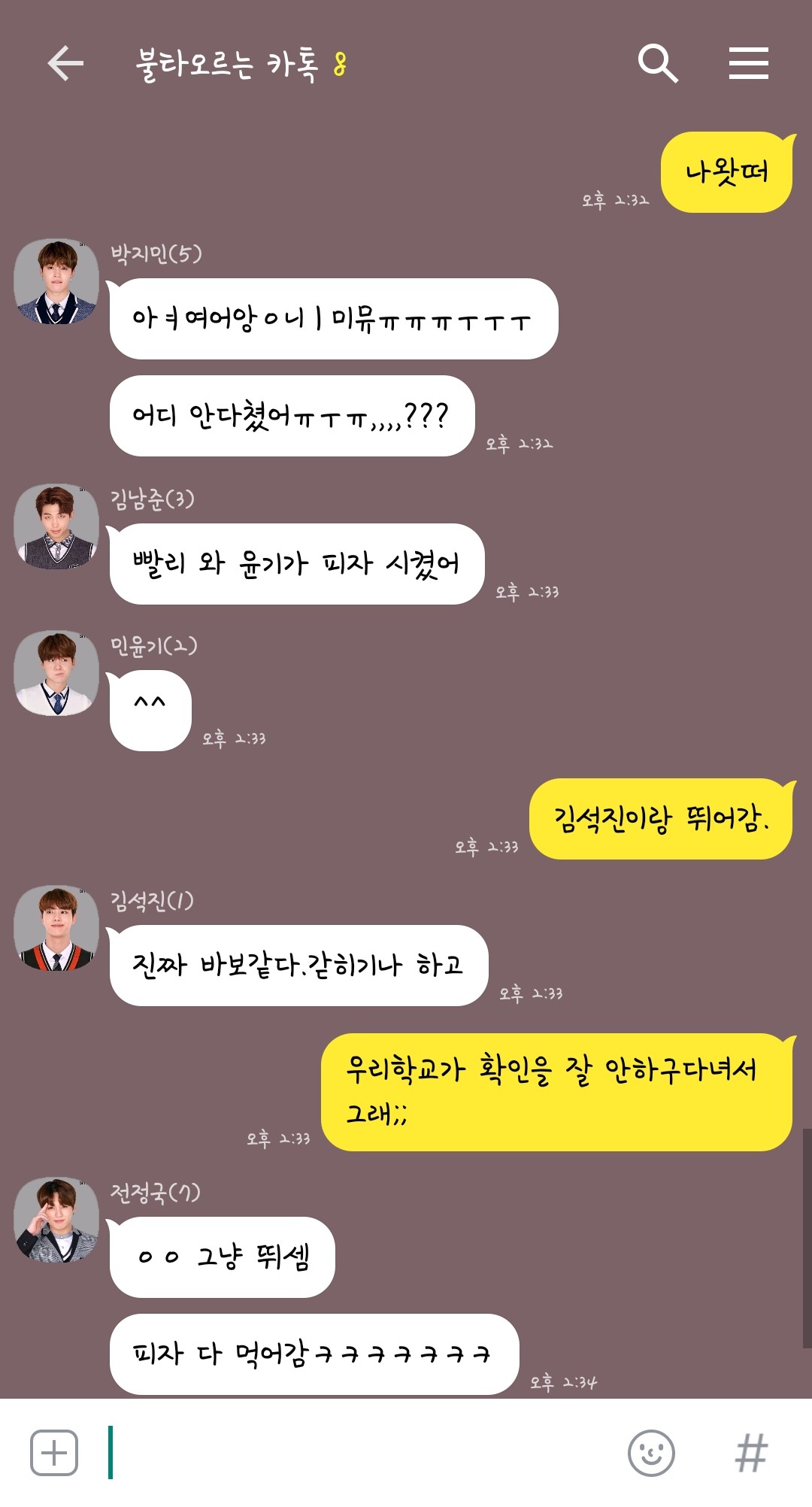View 김석진's profile picture
This screenshot has width=812, height=1507.
click(x=56, y=928)
